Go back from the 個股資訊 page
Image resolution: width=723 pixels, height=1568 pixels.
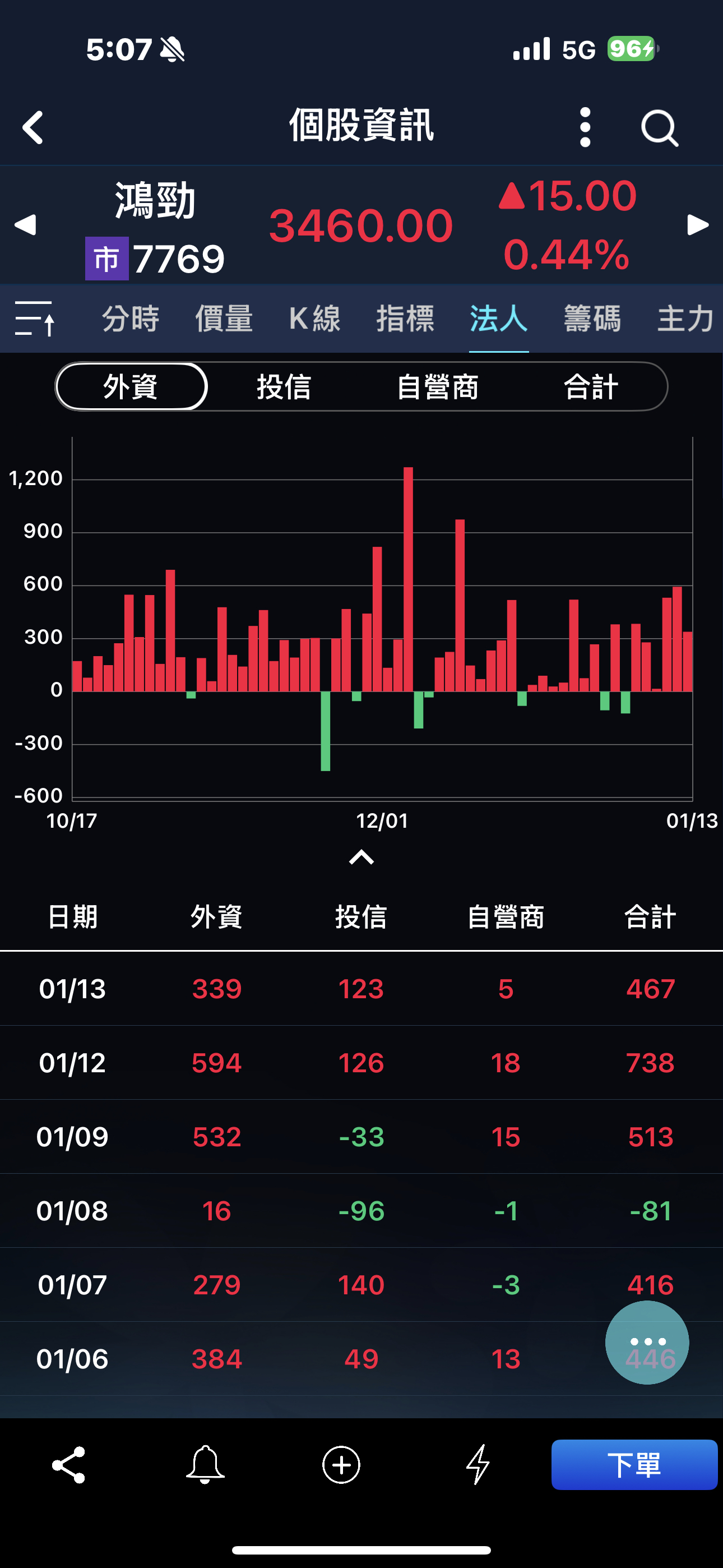[x=33, y=127]
